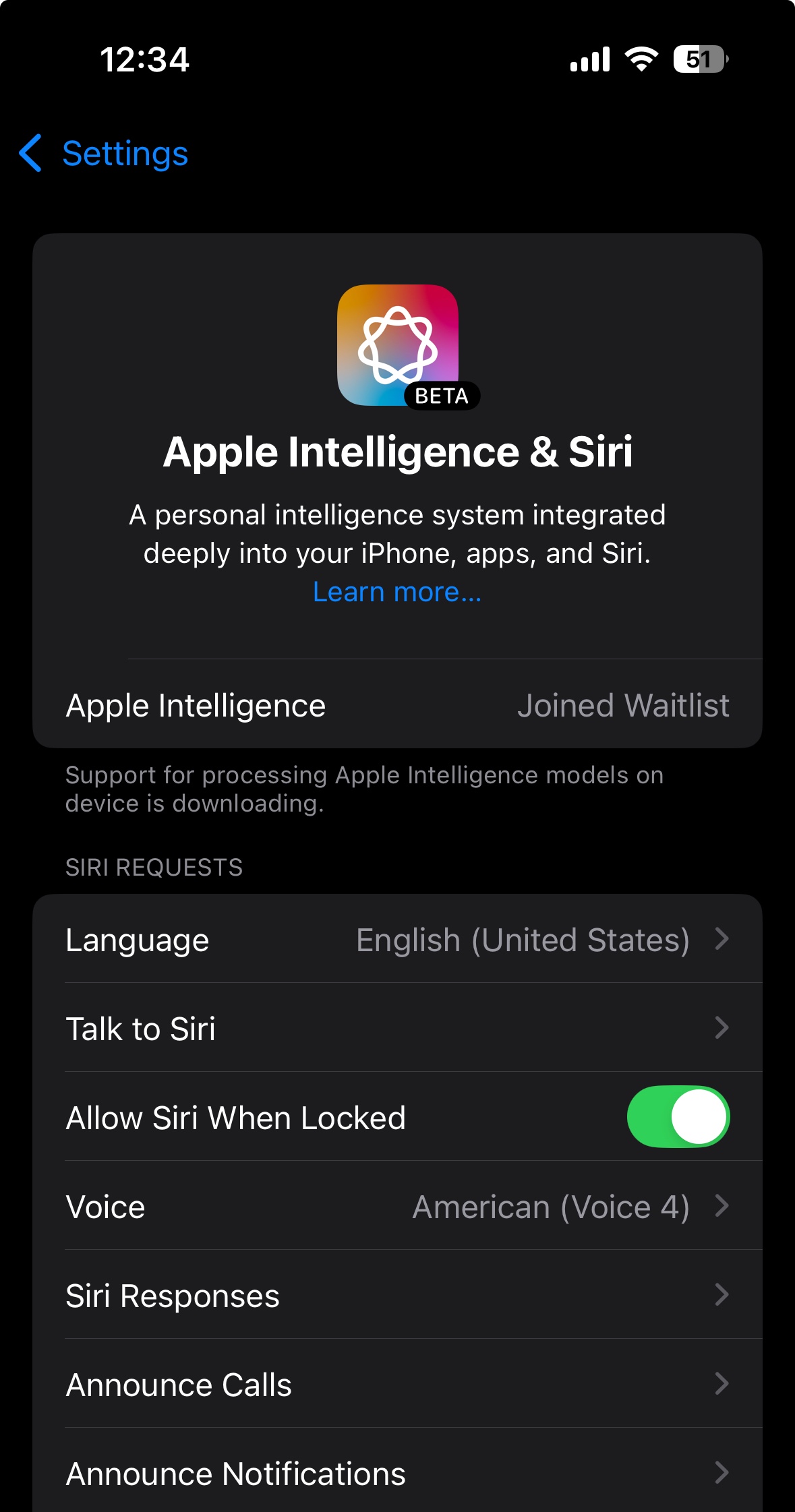Open Siri Responses settings
Viewport: 795px width, 1512px height.
397,1296
